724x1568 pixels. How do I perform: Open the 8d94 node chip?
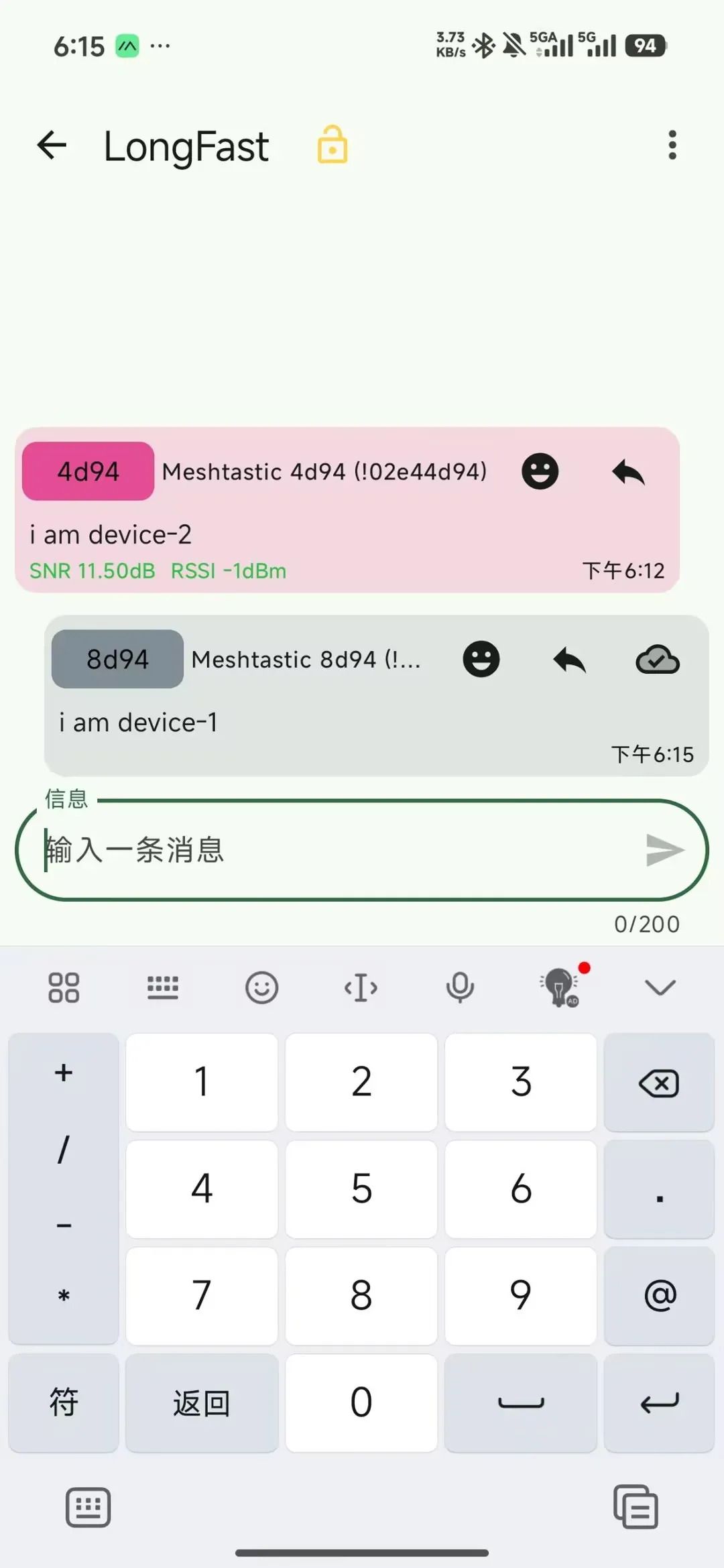pyautogui.click(x=117, y=659)
